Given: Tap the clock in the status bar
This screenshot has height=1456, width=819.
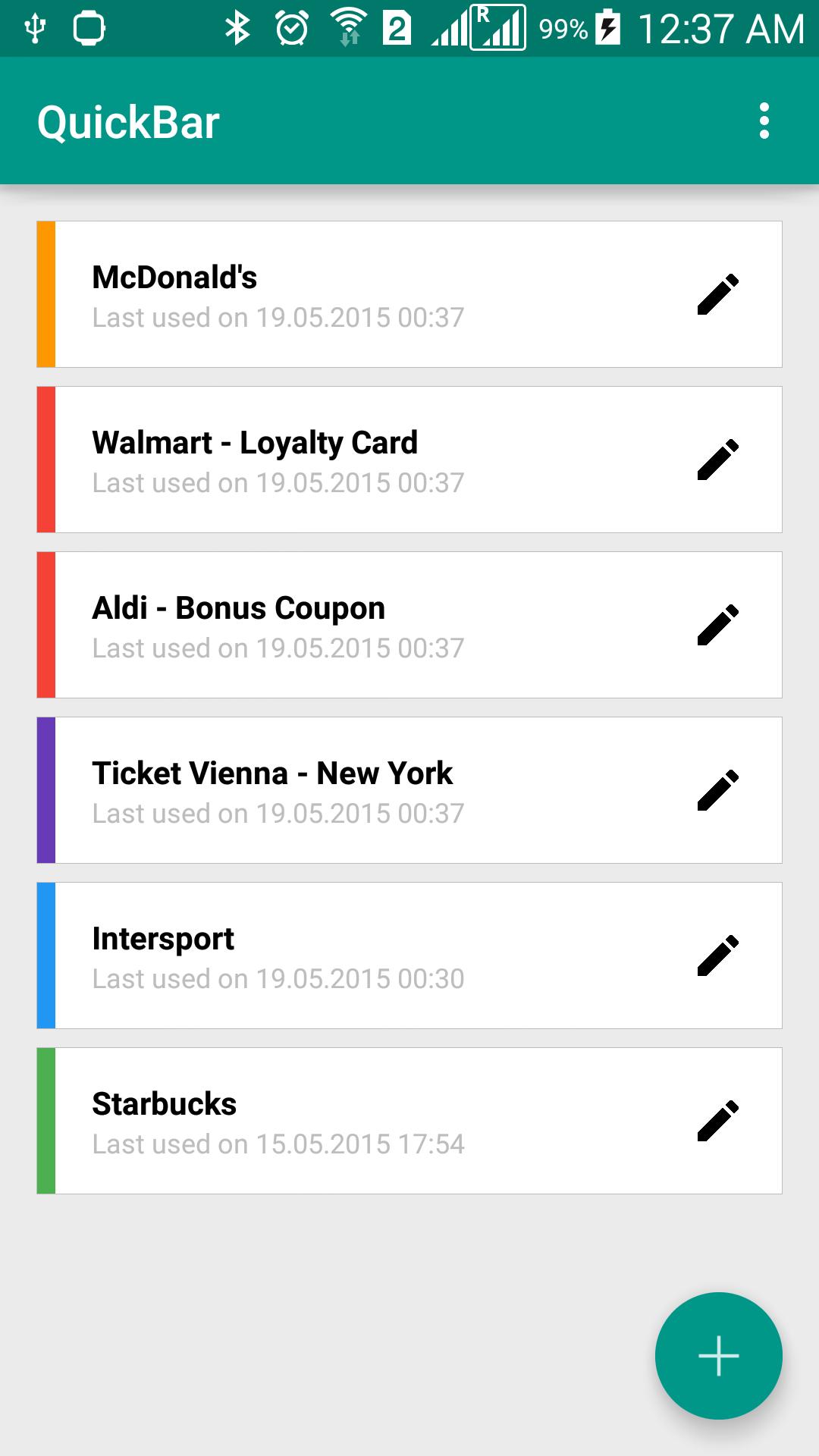Looking at the screenshot, I should click(290, 29).
